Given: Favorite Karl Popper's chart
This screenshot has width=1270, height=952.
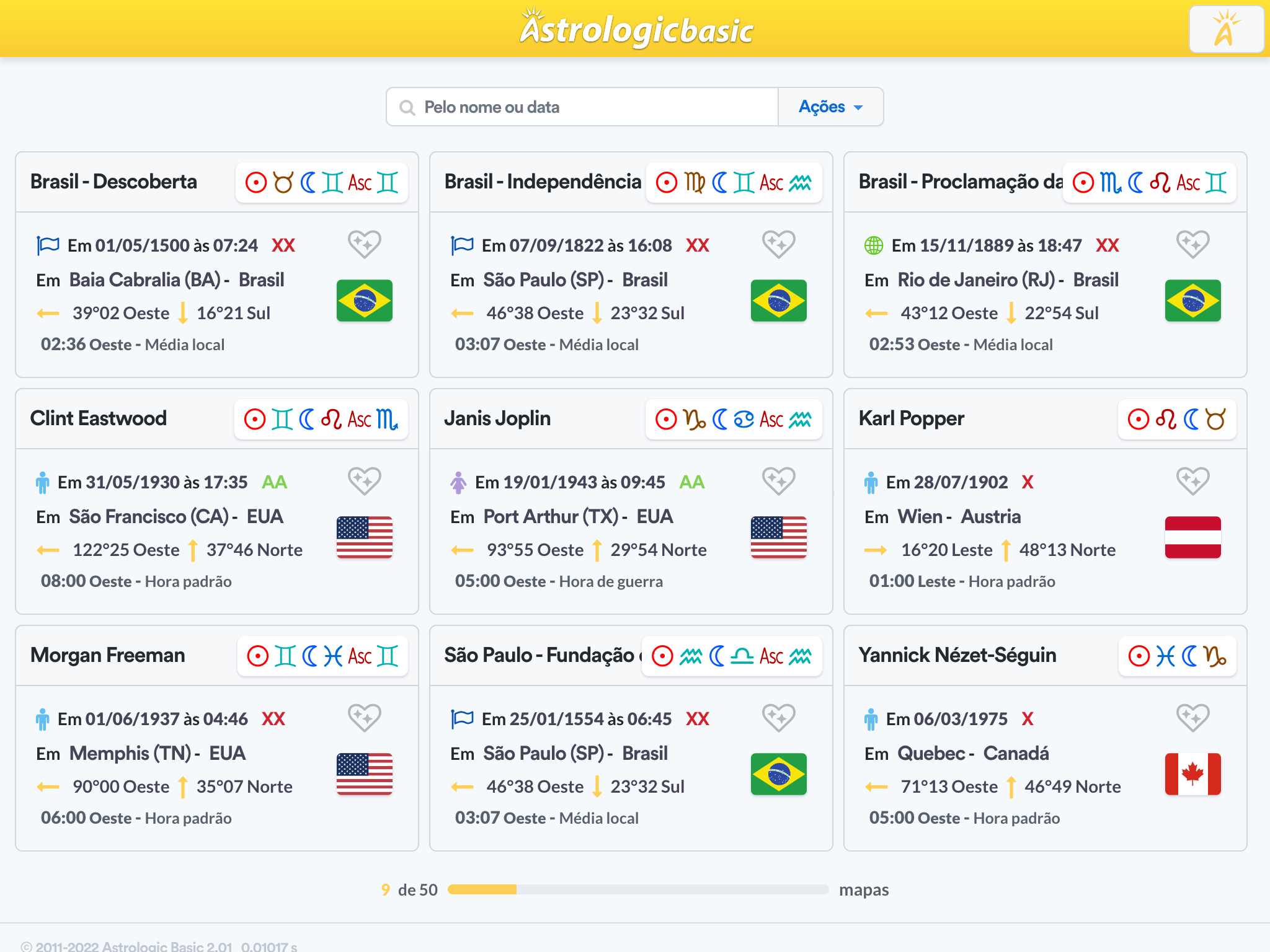Looking at the screenshot, I should click(x=1192, y=481).
